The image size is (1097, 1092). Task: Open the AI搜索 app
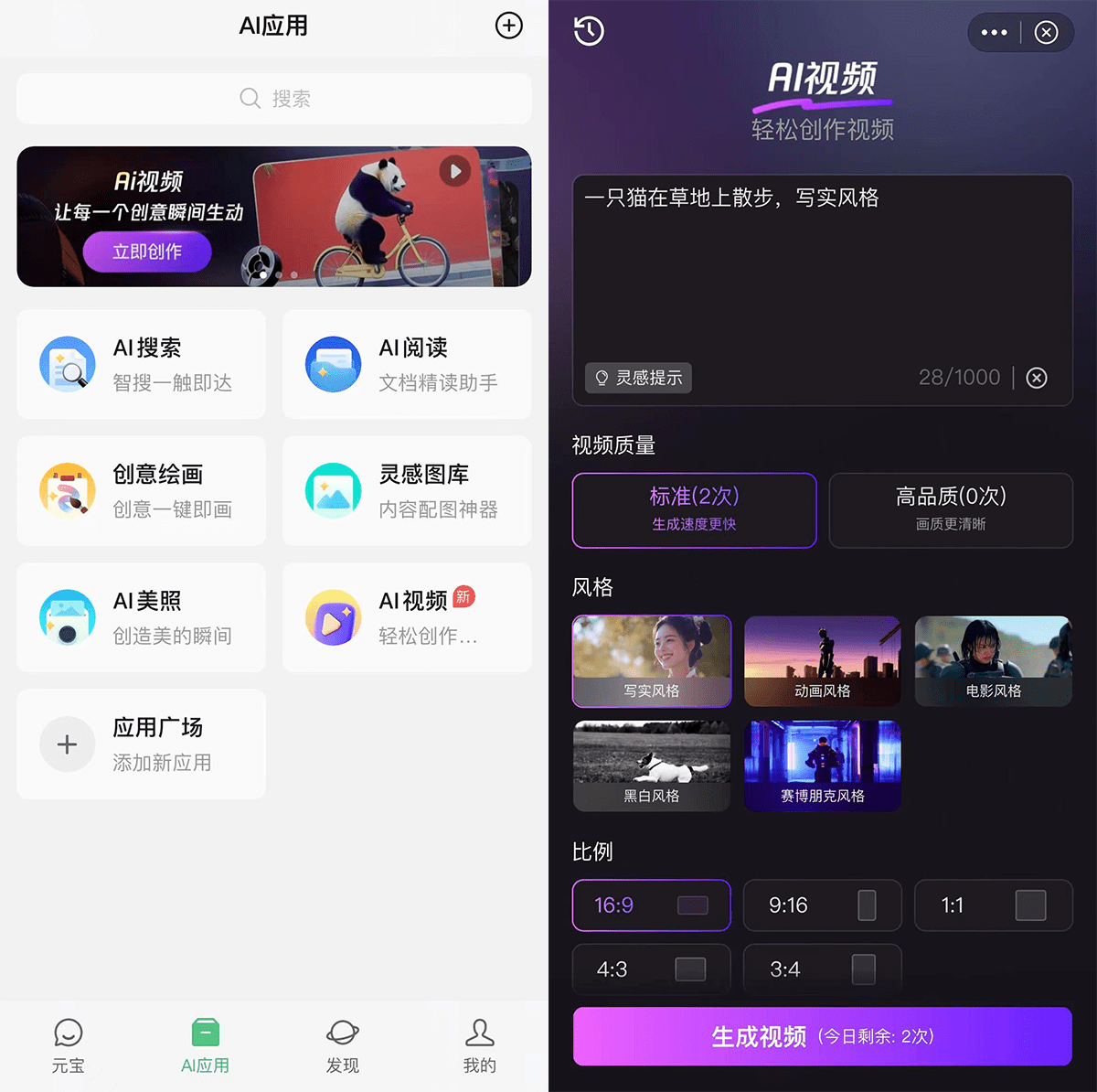click(x=142, y=364)
